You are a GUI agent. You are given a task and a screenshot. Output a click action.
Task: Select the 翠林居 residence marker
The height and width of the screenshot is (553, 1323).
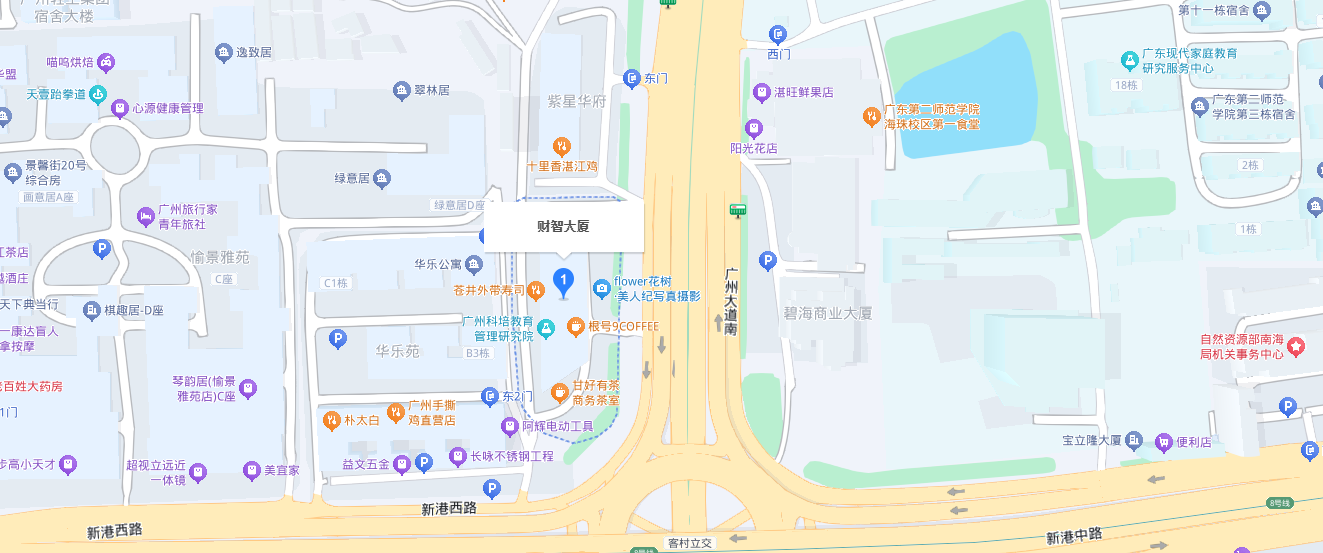point(401,91)
